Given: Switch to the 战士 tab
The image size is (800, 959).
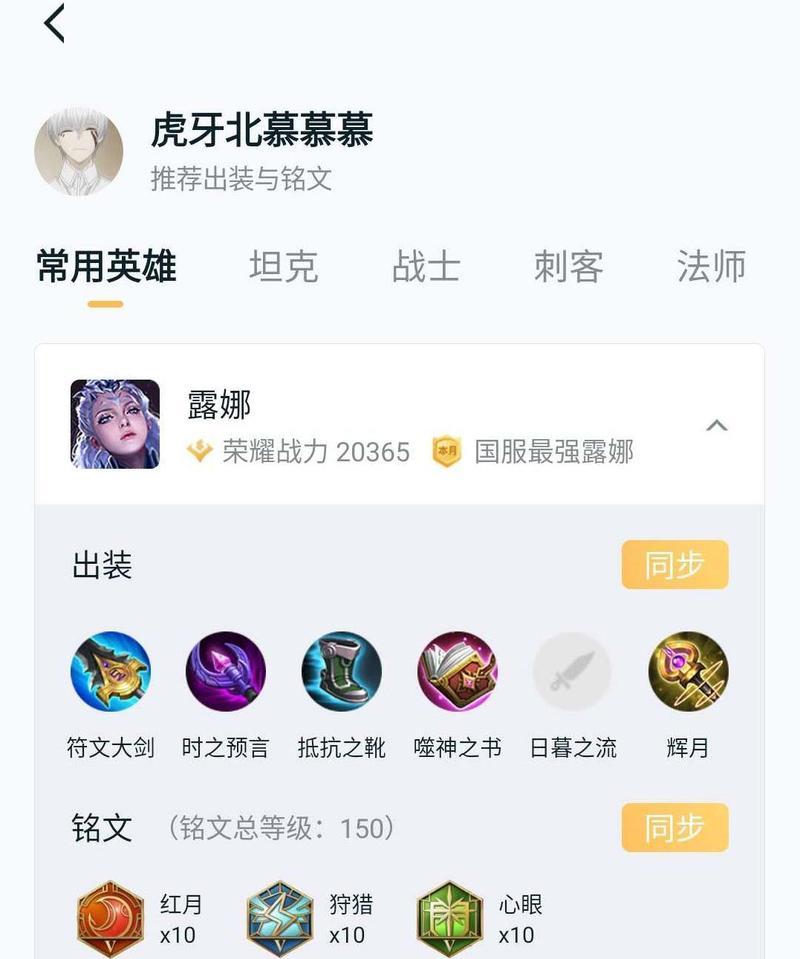Looking at the screenshot, I should [426, 267].
